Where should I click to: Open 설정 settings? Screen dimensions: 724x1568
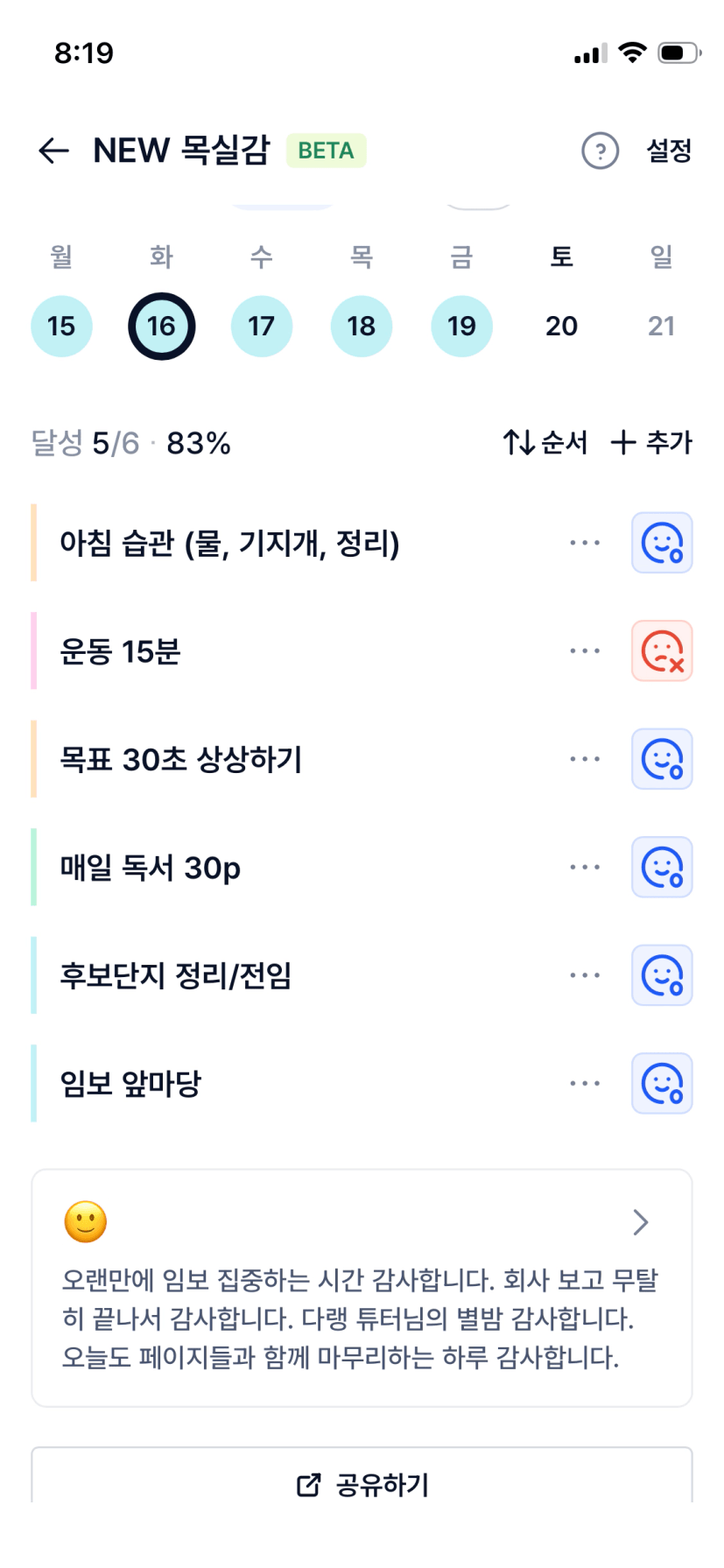pos(669,151)
